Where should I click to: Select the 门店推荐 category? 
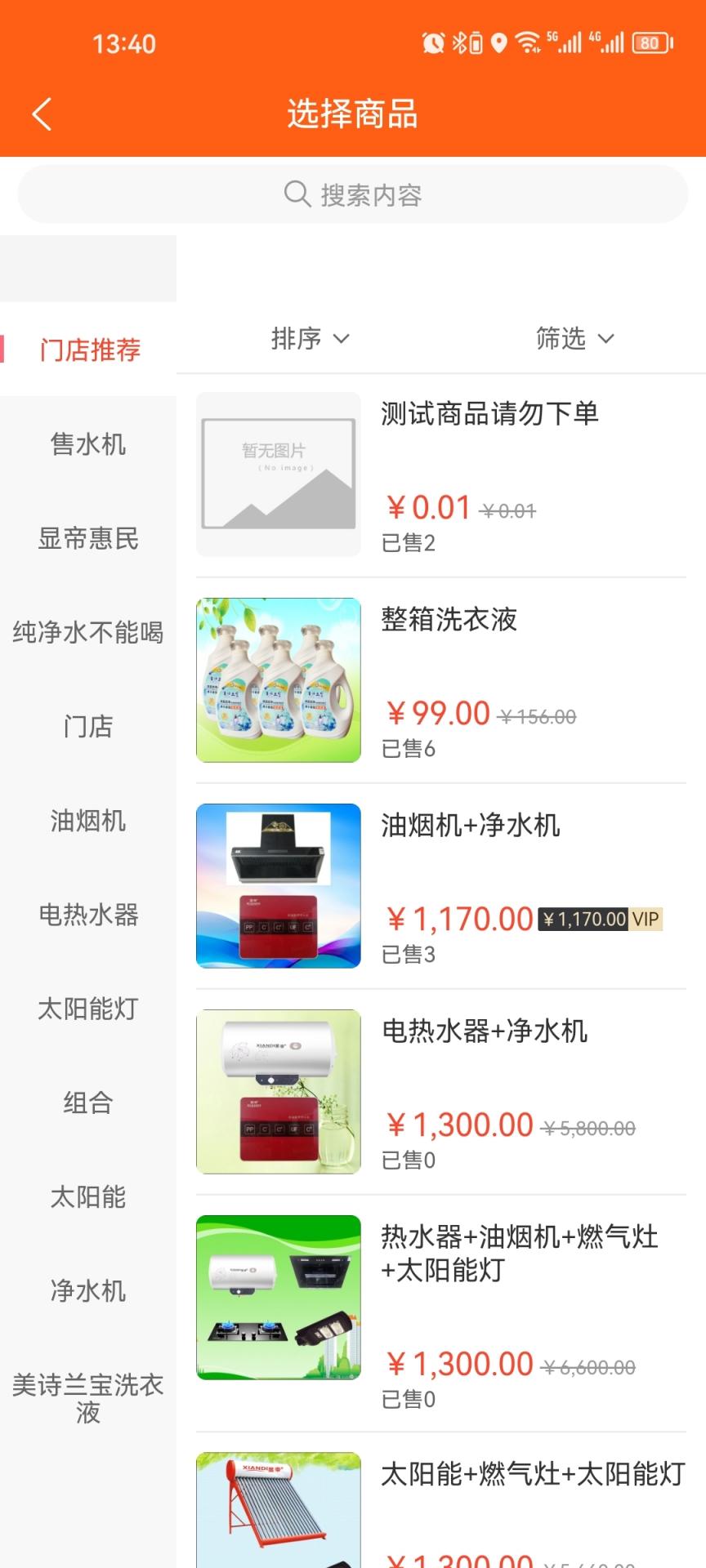tap(89, 350)
